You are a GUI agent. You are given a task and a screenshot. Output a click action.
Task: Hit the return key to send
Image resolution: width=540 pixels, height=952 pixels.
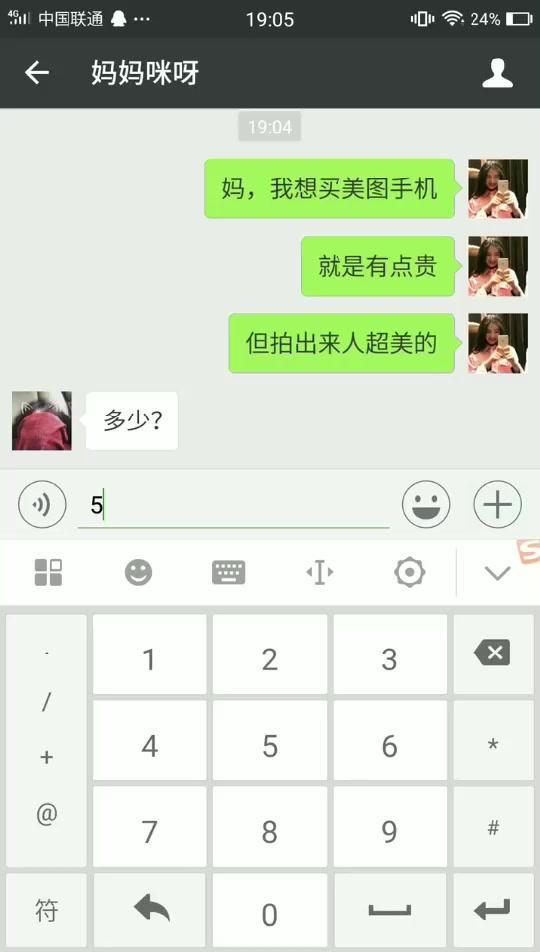493,911
